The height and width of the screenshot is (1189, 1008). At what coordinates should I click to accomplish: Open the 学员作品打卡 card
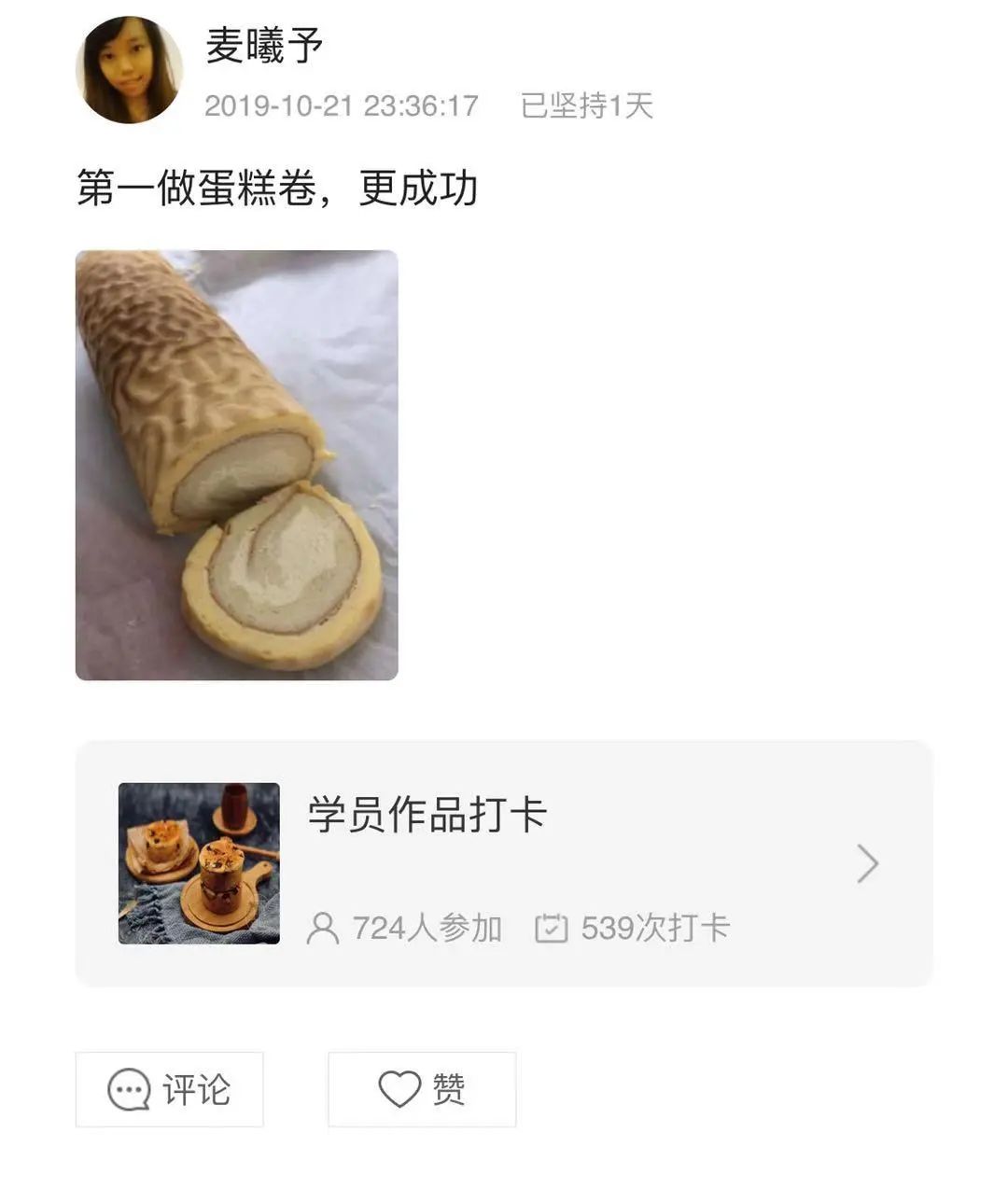tap(504, 863)
